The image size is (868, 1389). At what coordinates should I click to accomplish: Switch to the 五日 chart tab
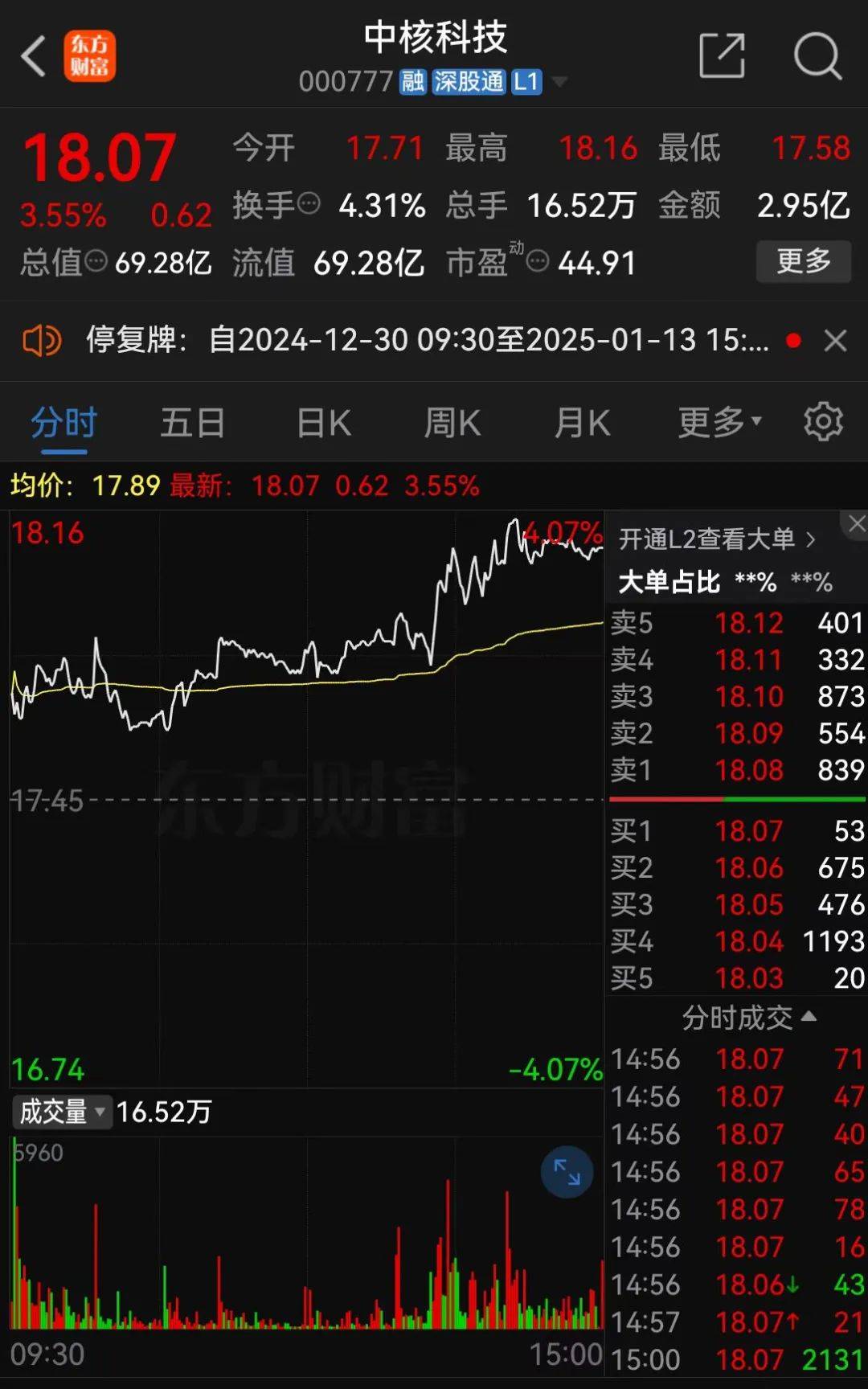tap(192, 423)
